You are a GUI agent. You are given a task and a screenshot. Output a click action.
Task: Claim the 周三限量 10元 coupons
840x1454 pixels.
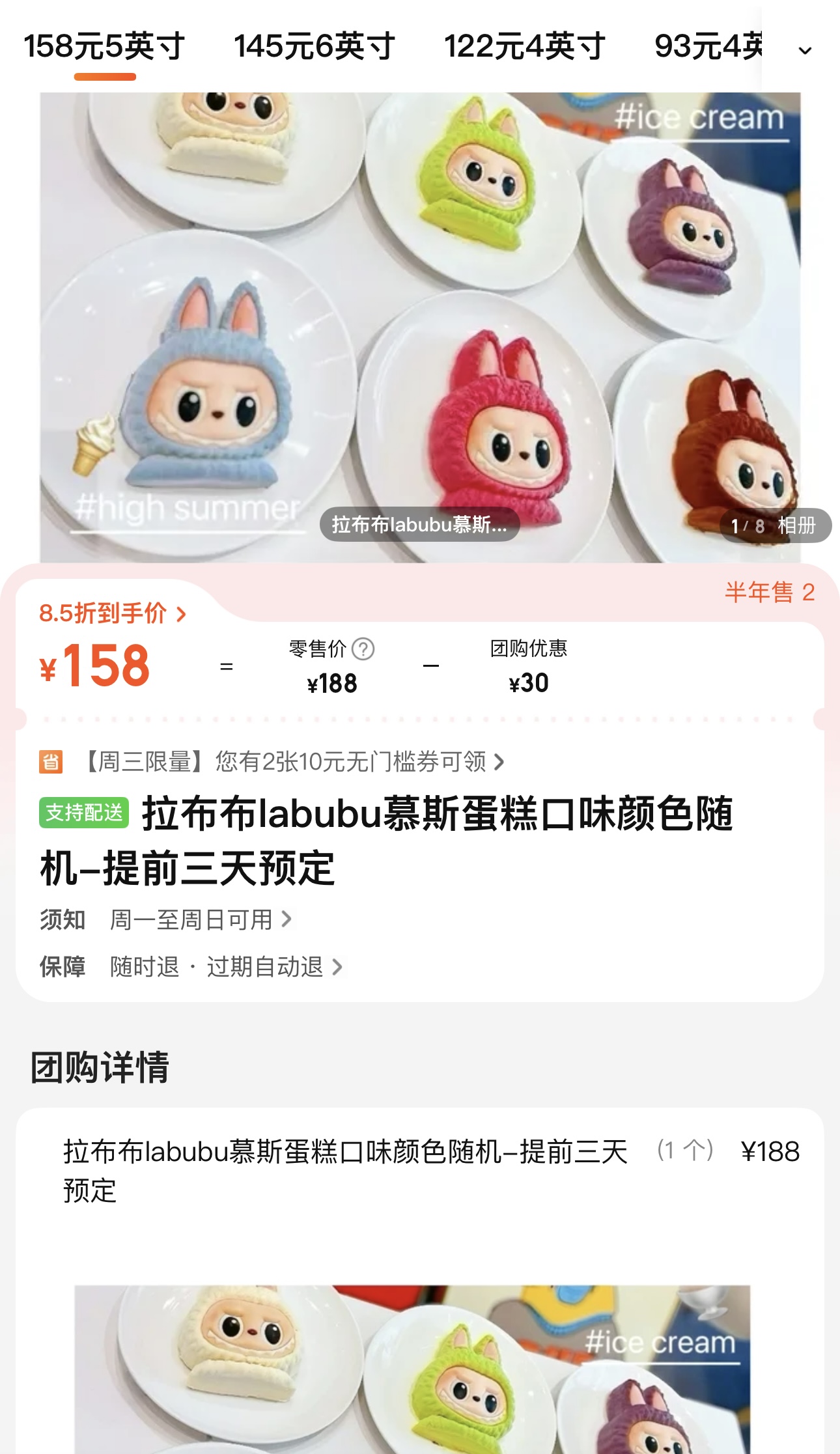(294, 761)
